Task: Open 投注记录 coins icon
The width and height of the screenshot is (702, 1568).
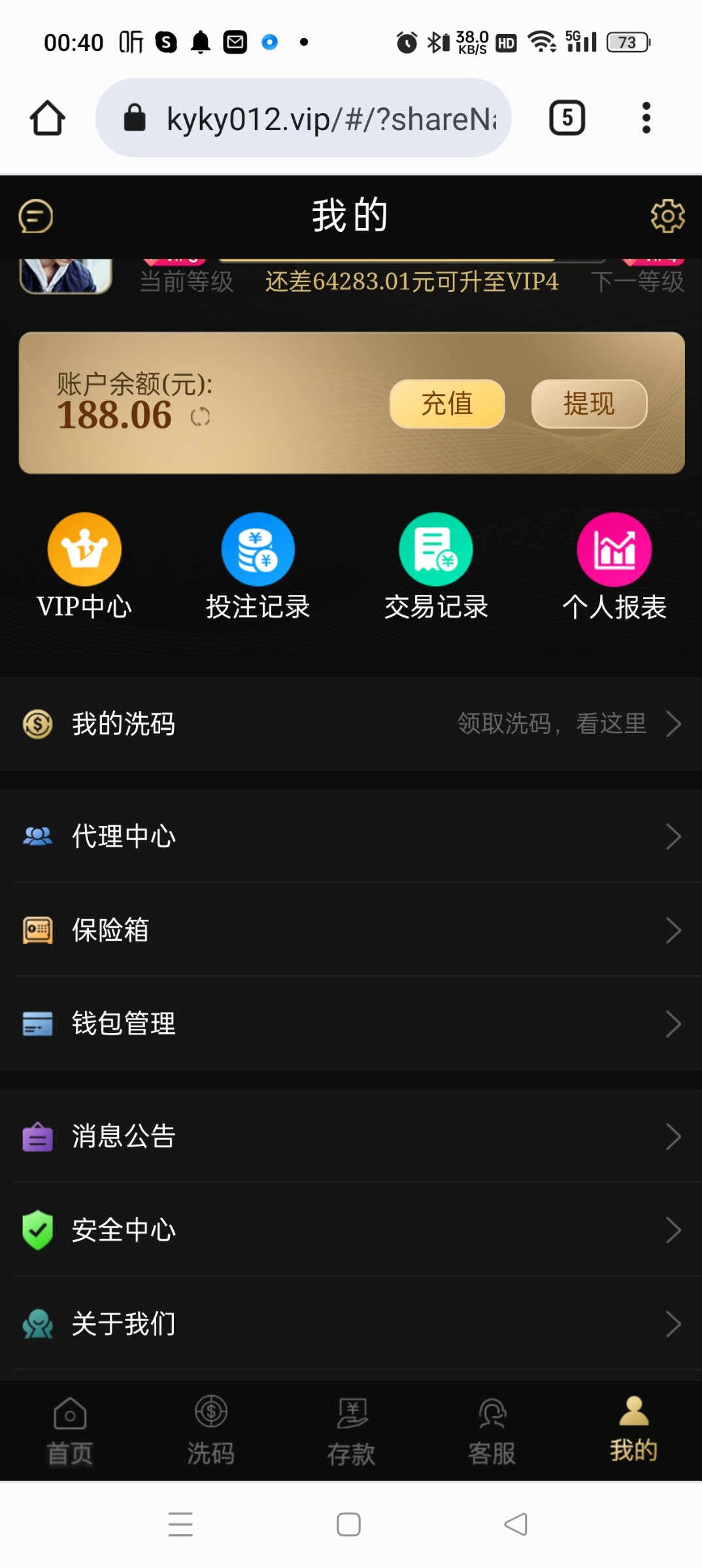Action: click(258, 549)
